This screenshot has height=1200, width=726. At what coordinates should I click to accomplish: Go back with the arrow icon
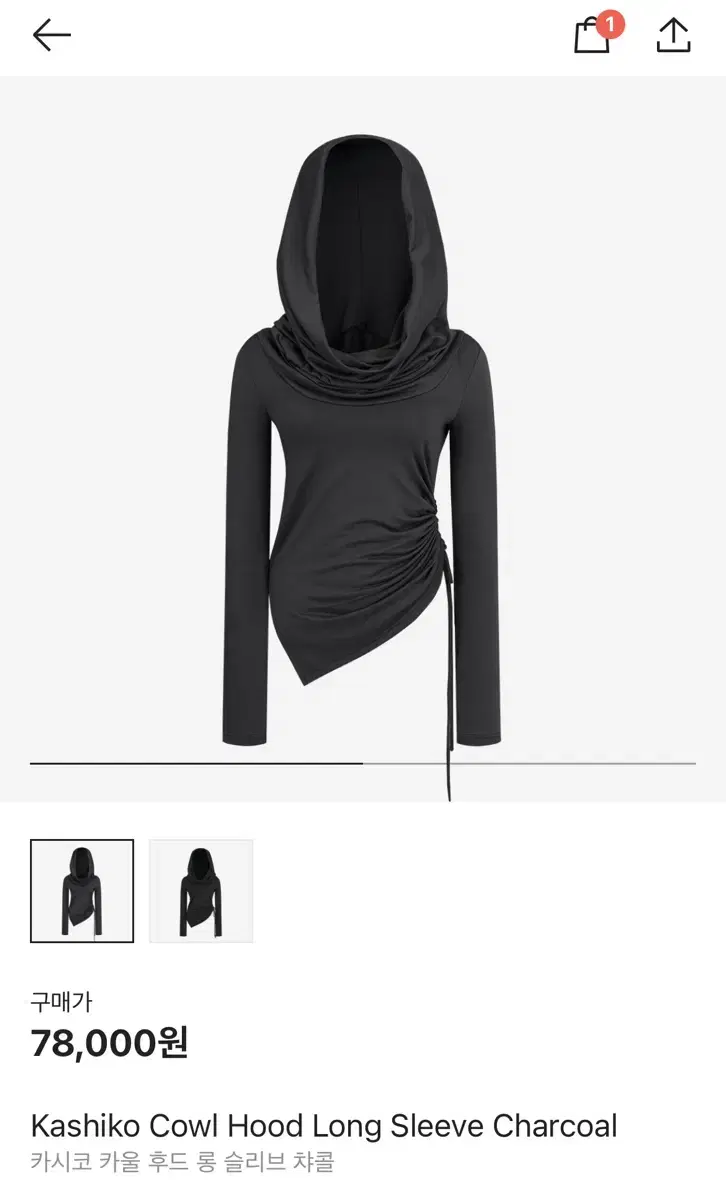tap(51, 36)
